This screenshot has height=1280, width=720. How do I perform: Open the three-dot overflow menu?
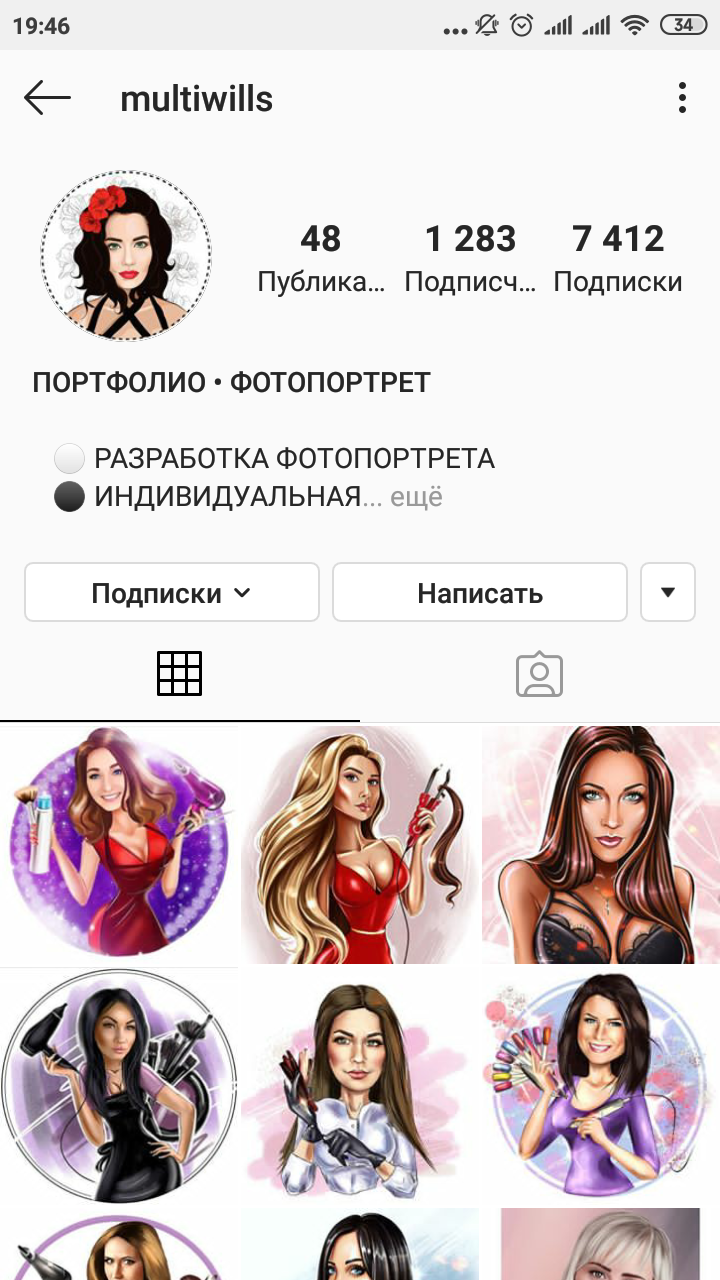click(x=682, y=98)
